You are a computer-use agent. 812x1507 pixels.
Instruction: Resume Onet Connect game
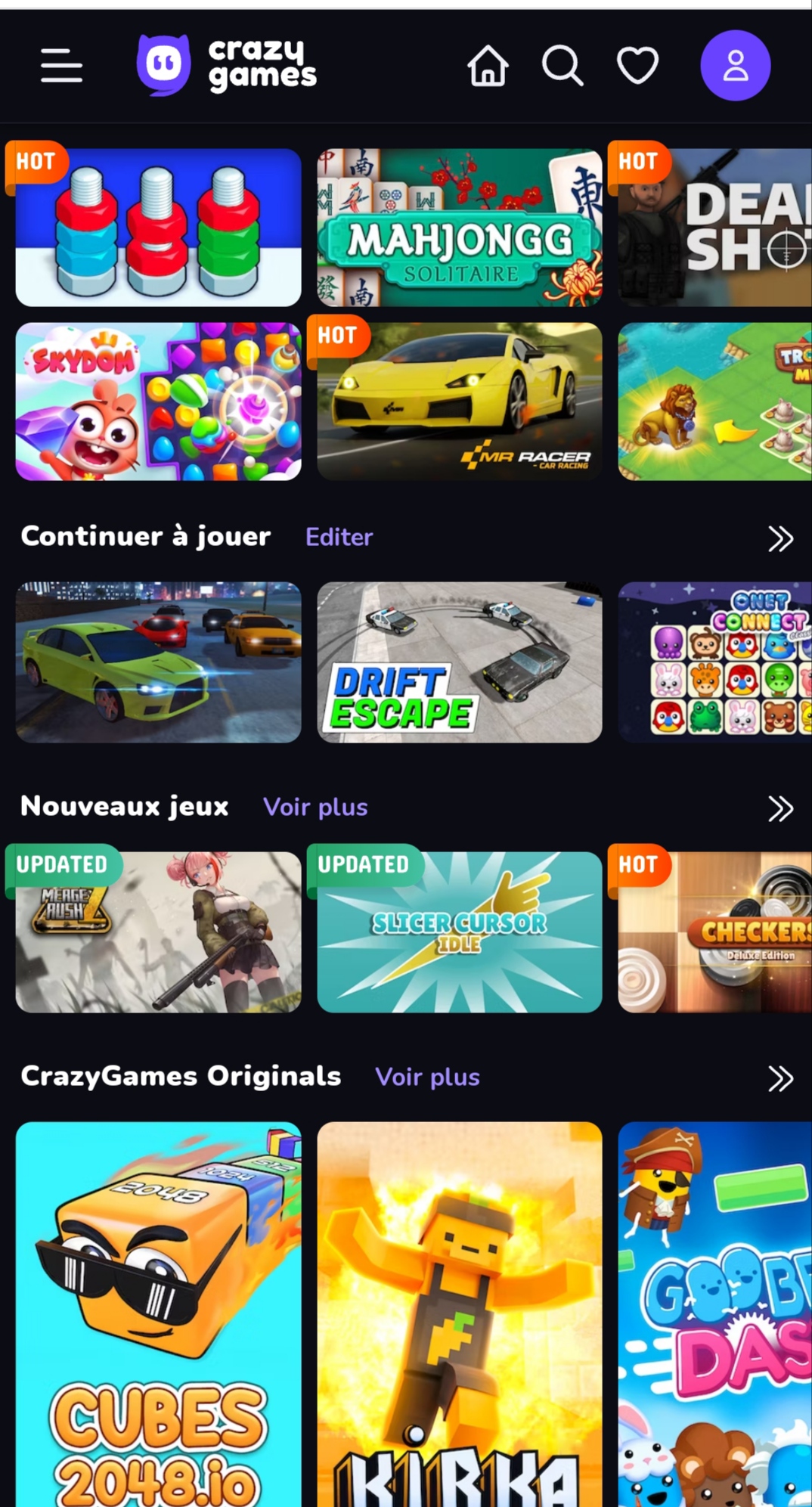tap(714, 662)
